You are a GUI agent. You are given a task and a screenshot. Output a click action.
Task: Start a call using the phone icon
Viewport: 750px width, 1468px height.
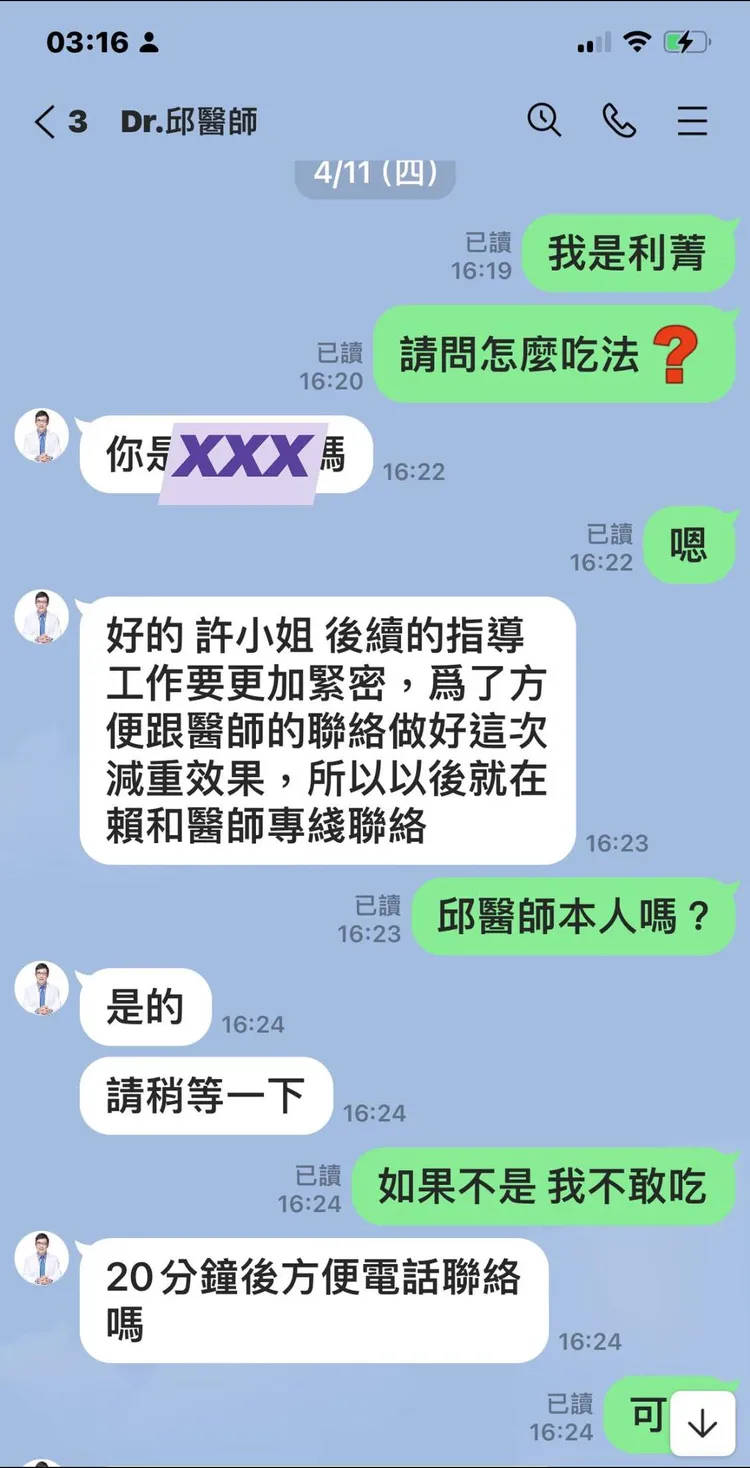(619, 122)
